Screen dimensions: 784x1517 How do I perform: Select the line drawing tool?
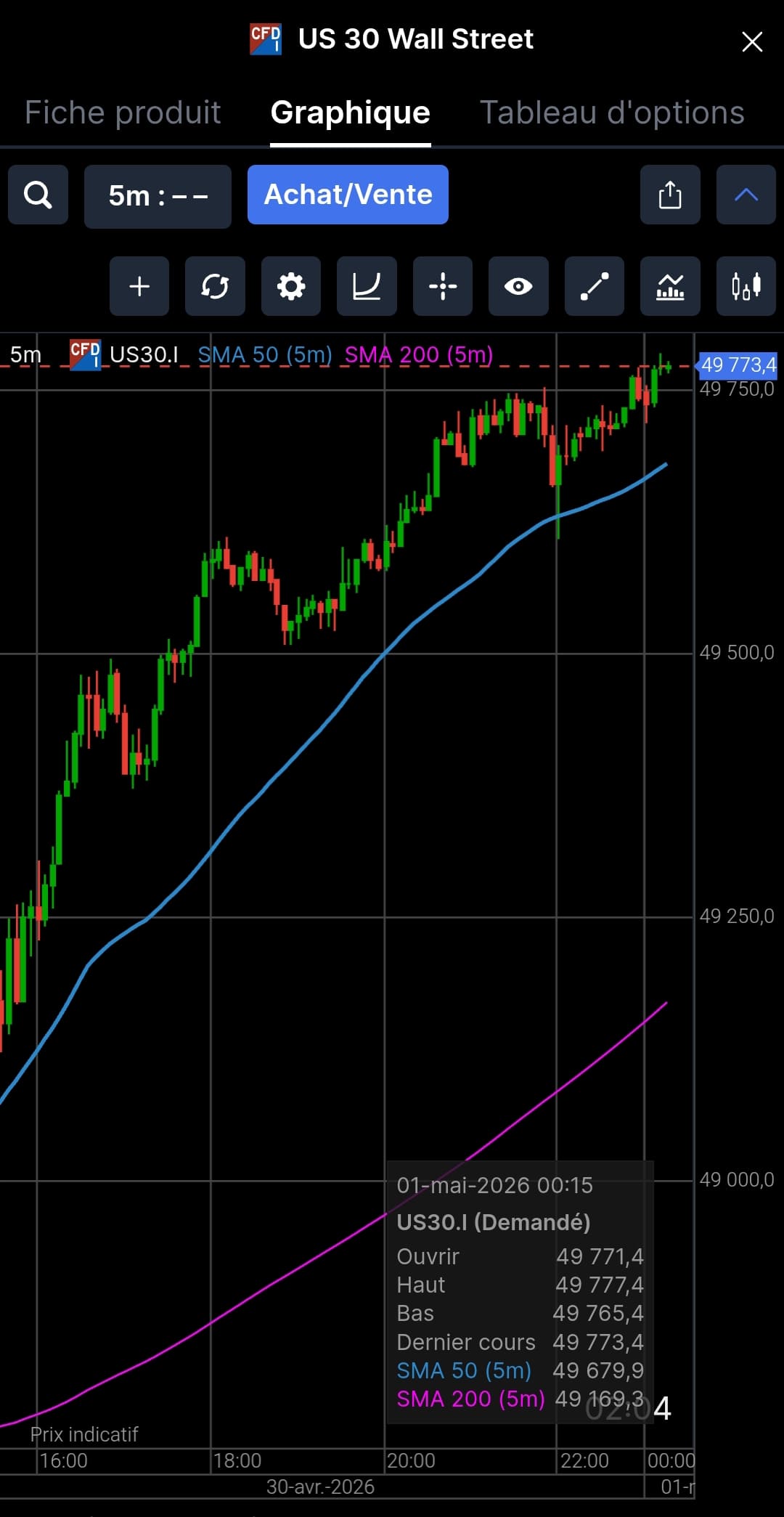(x=595, y=286)
